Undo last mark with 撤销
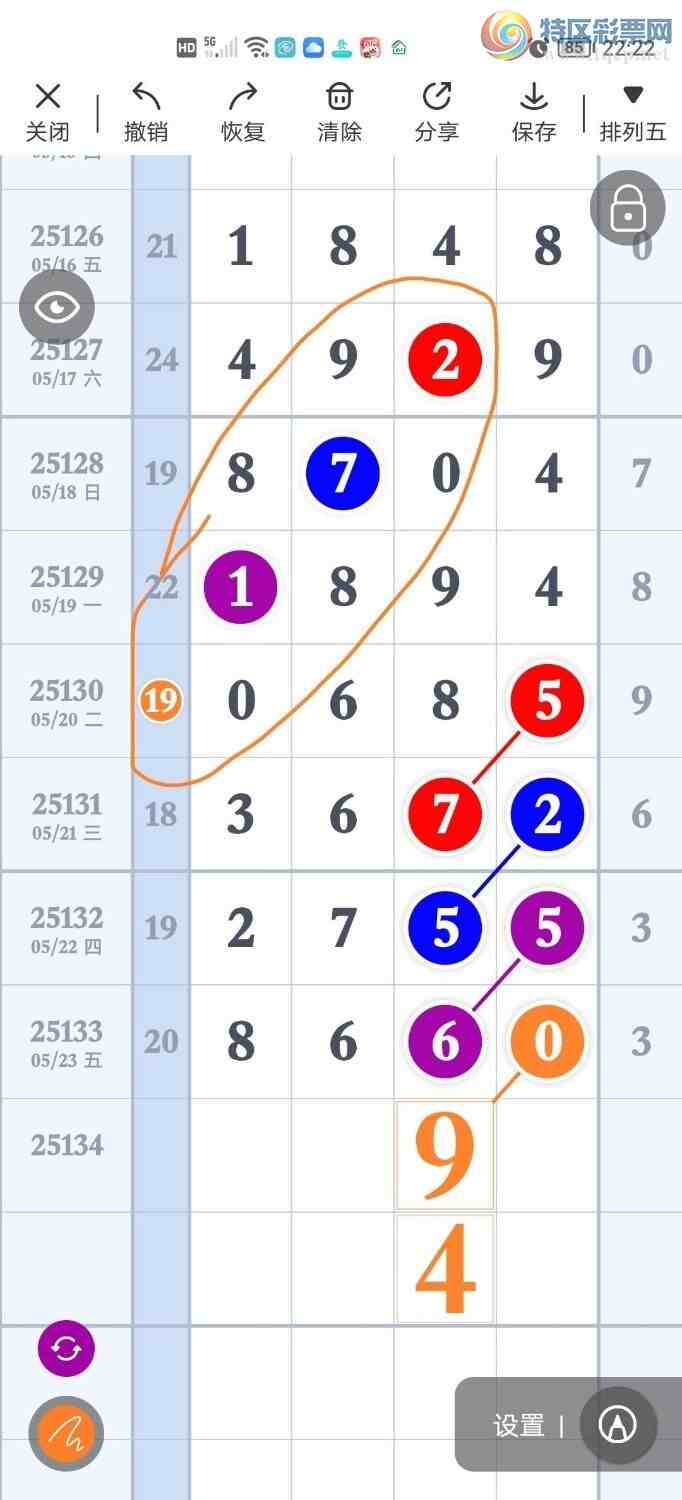Screen dimensions: 682x1500 pos(146,113)
